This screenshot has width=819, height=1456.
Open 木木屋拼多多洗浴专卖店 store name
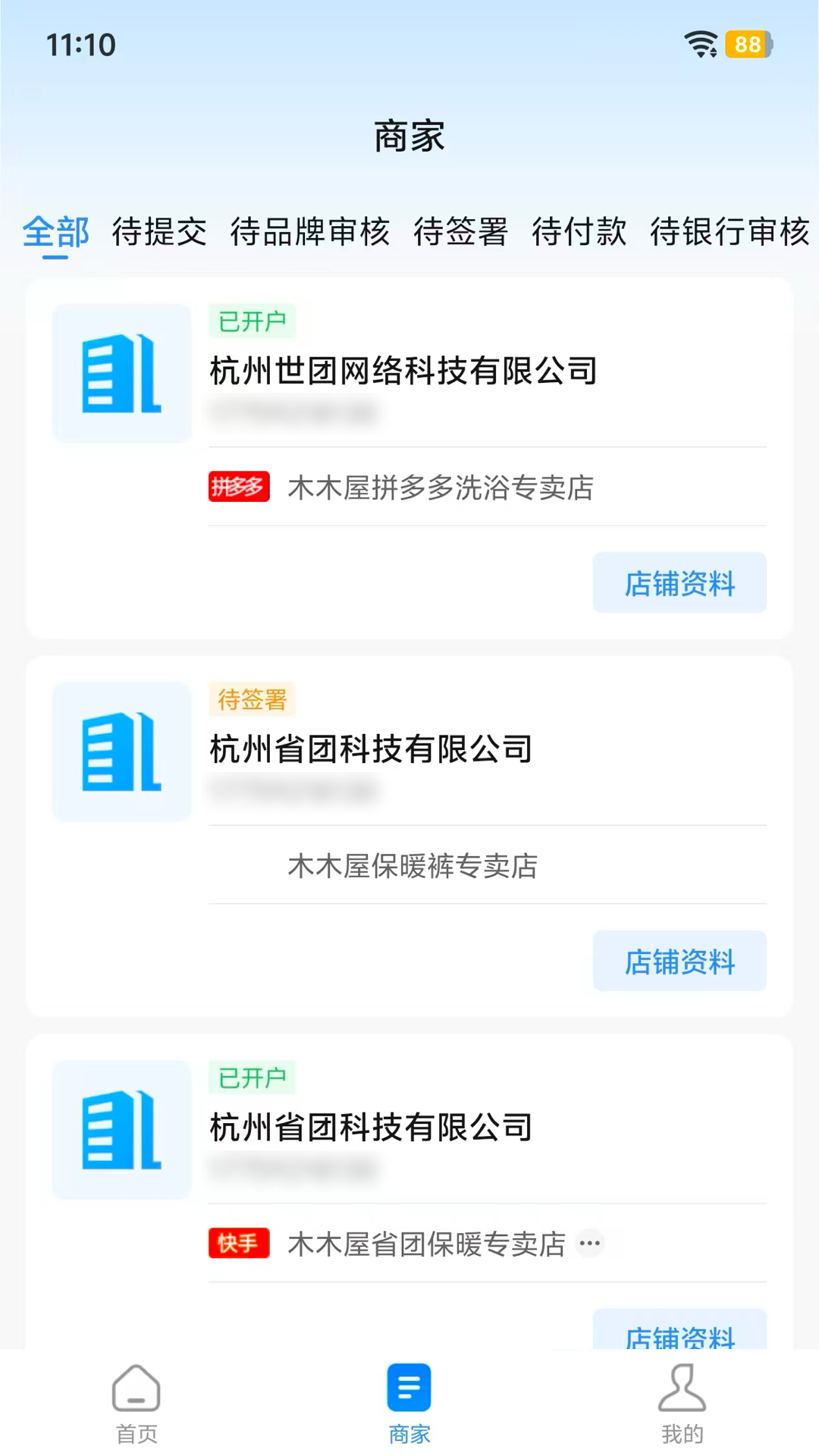click(441, 488)
